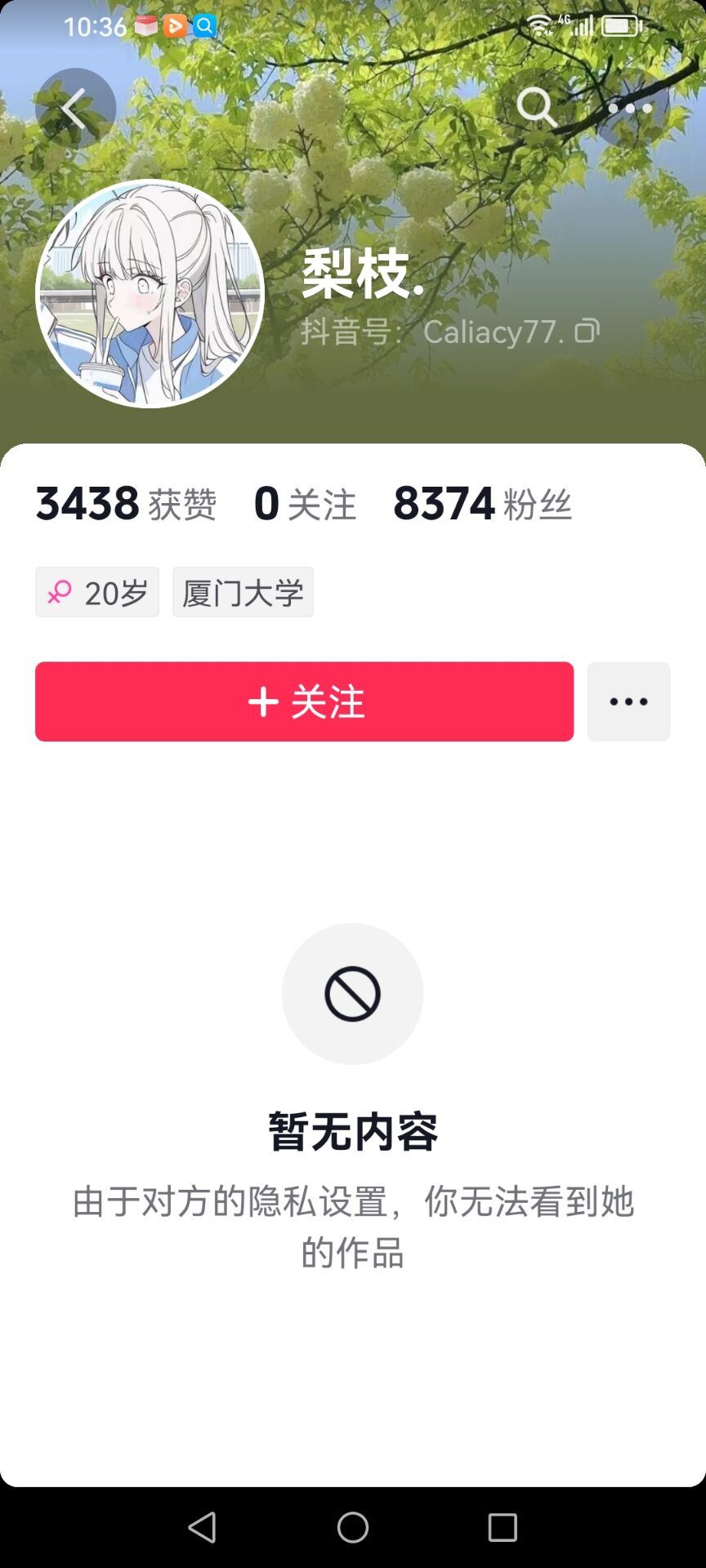The width and height of the screenshot is (706, 1568).
Task: Follow this user with the 关注 button
Action: coord(304,702)
